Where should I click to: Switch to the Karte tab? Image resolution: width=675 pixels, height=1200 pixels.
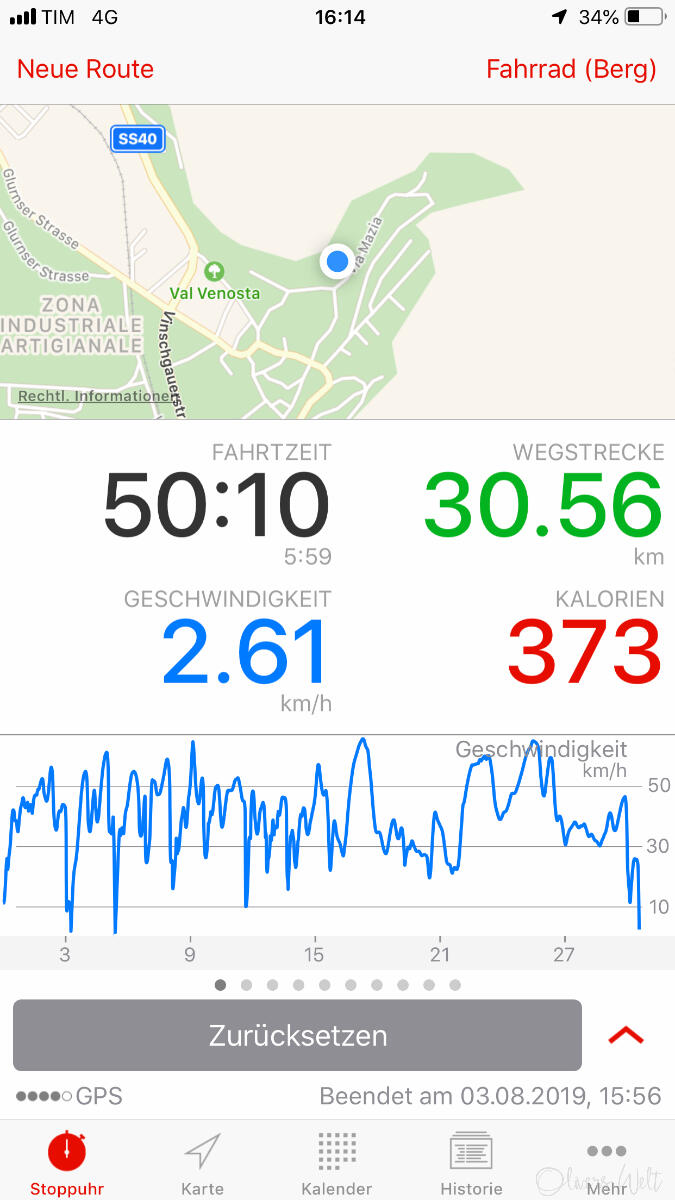pos(202,1164)
